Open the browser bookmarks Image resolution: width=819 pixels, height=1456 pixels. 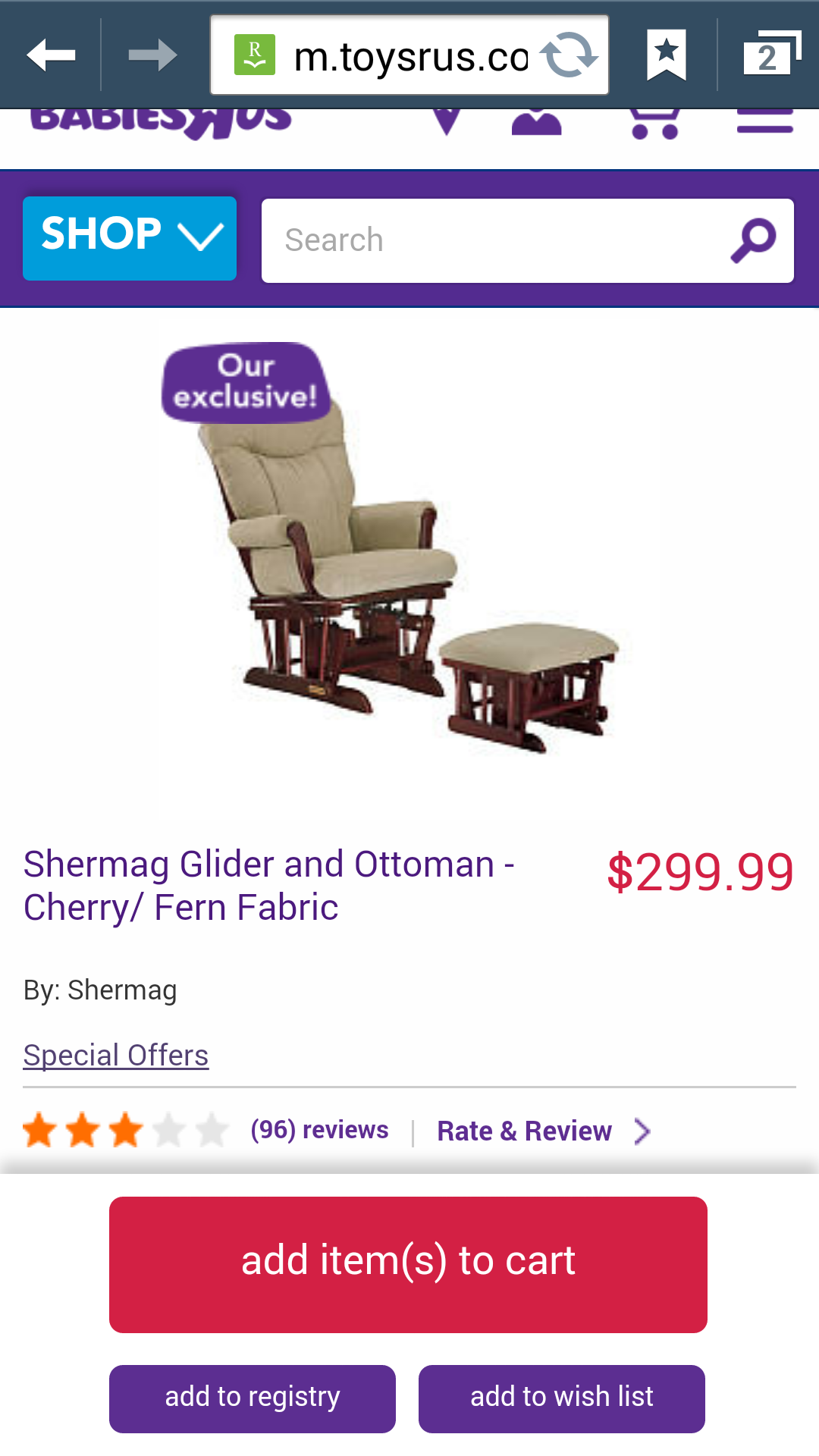point(667,55)
